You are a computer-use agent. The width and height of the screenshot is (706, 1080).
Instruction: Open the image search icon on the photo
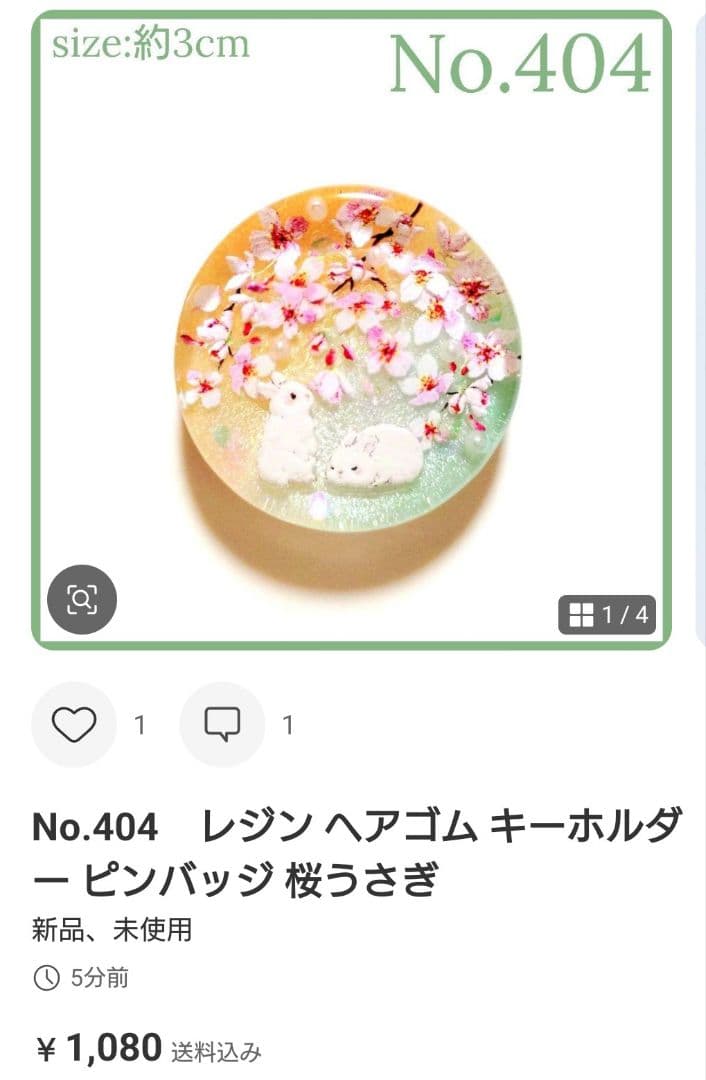coord(82,600)
